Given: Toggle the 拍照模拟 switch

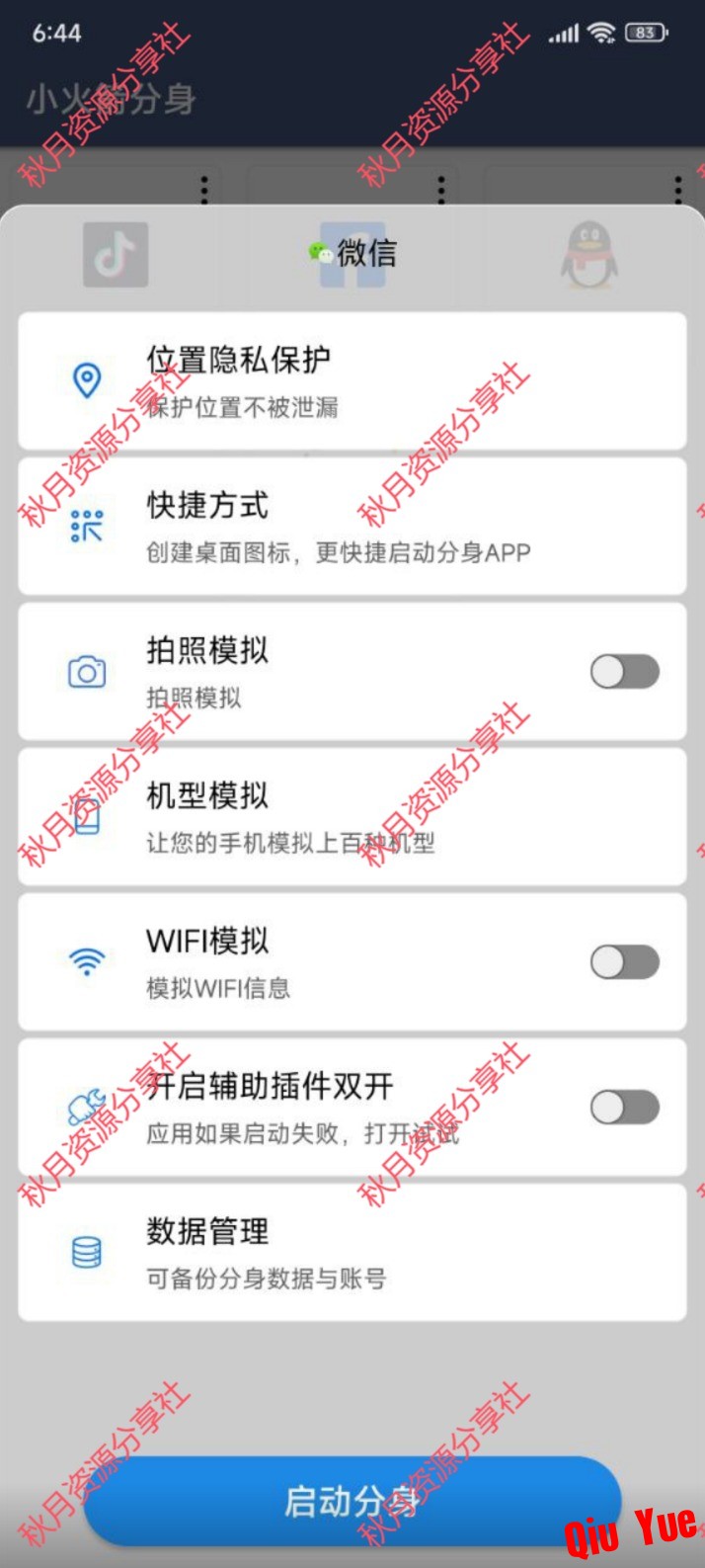Looking at the screenshot, I should 624,672.
